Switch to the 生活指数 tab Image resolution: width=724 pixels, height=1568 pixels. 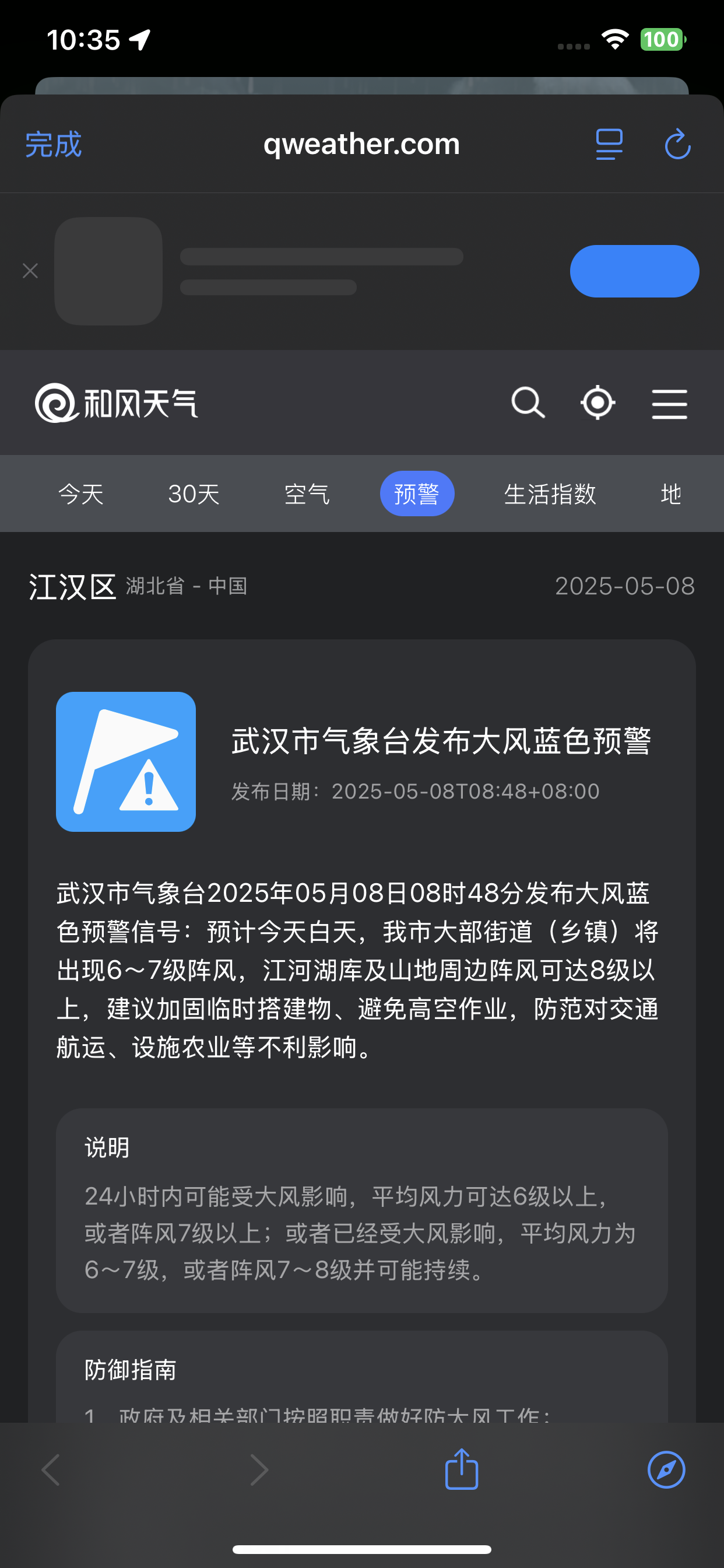[x=550, y=494]
